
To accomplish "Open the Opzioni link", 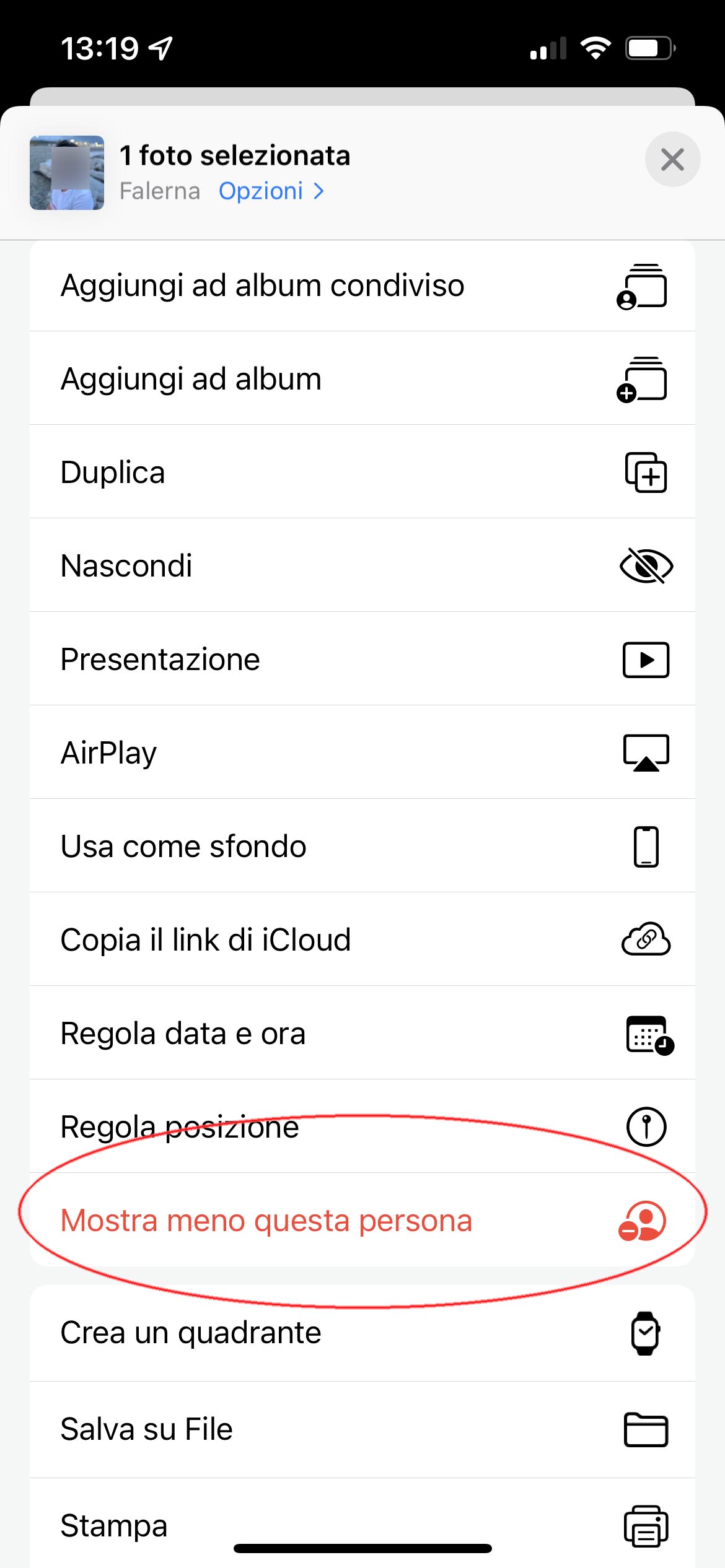I will tap(271, 191).
